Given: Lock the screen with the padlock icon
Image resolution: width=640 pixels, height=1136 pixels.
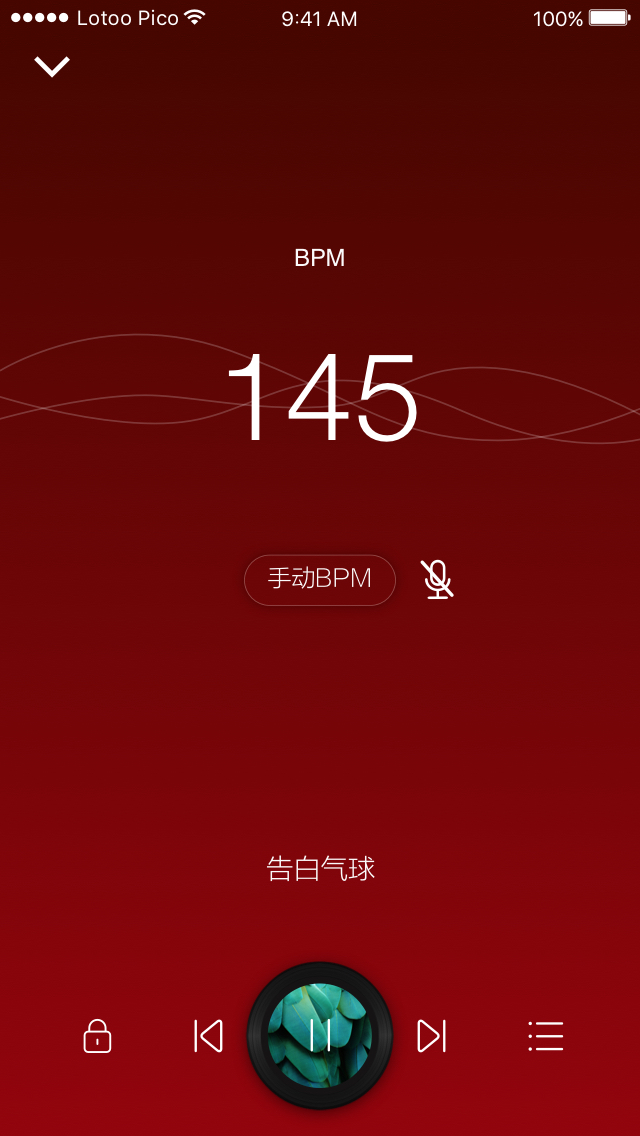Looking at the screenshot, I should tap(97, 1036).
